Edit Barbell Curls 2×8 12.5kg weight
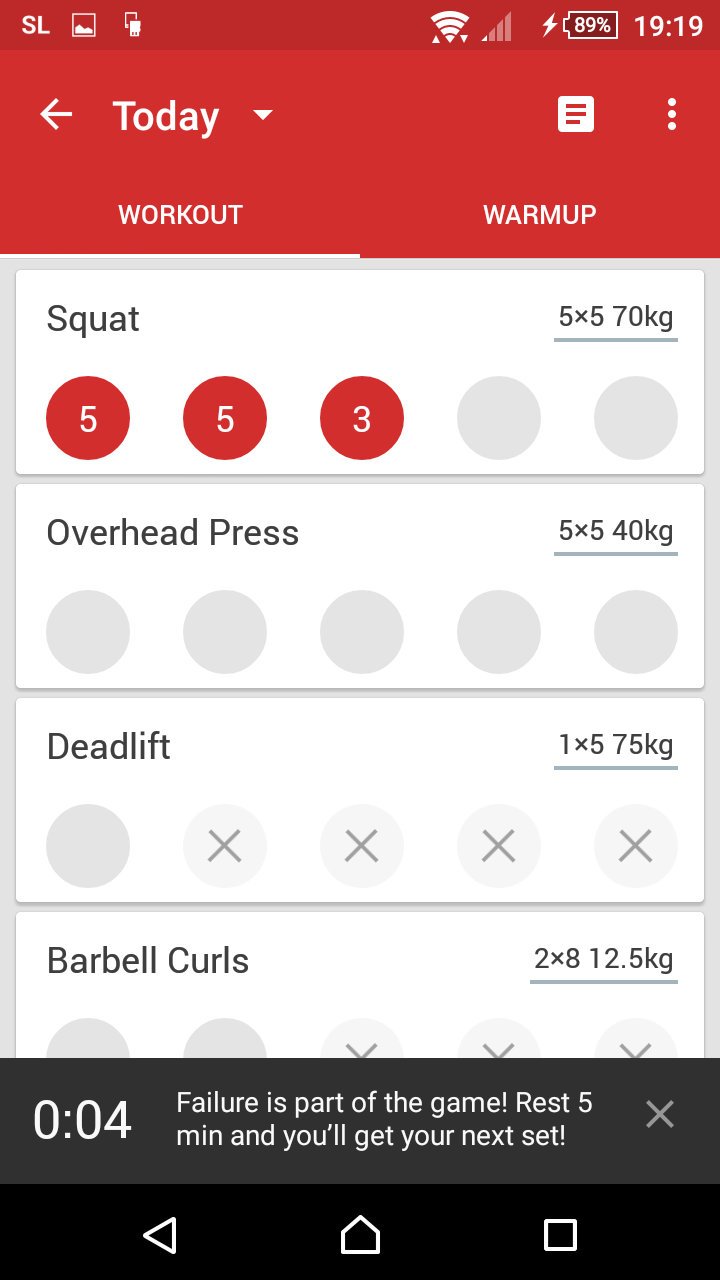The width and height of the screenshot is (720, 1280). (x=603, y=960)
